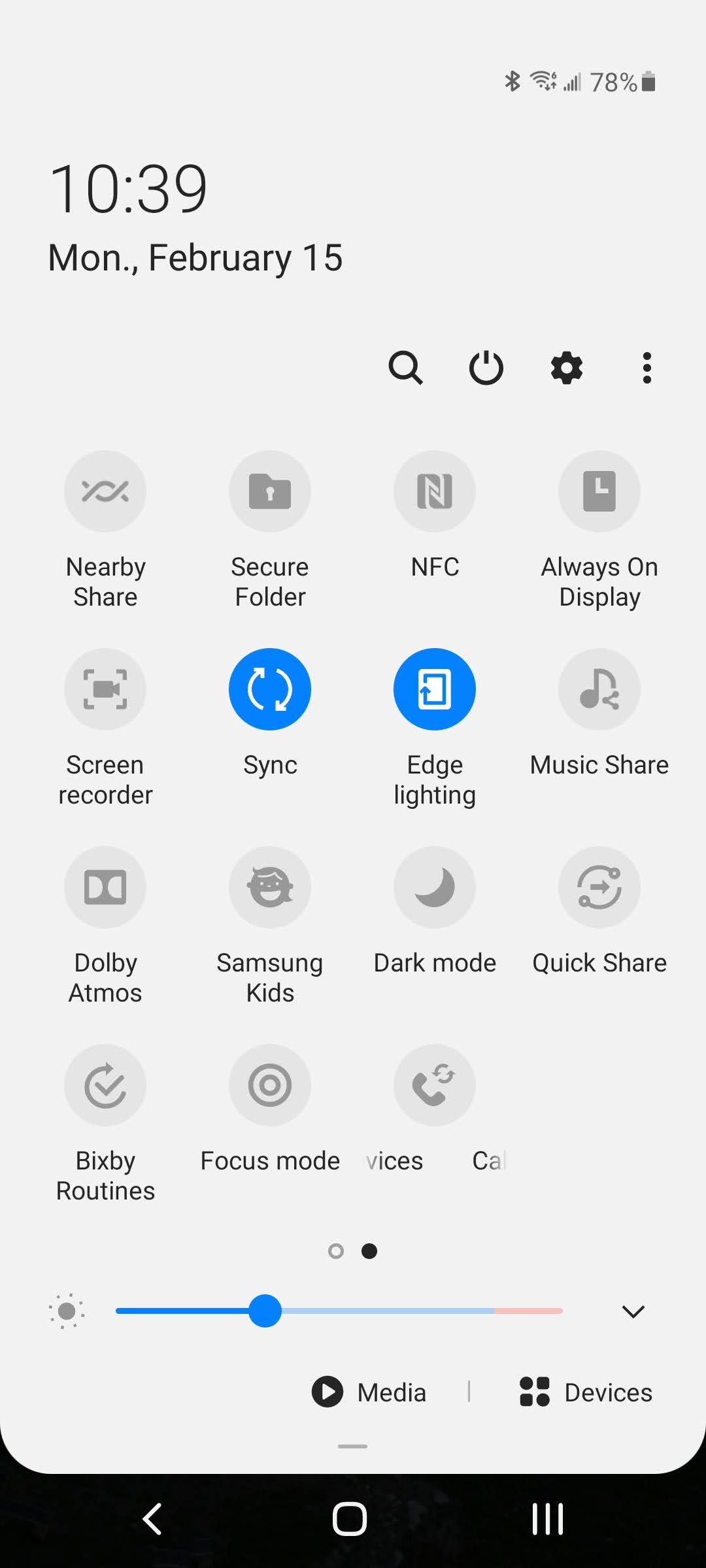This screenshot has height=1568, width=706.
Task: Open the power off menu
Action: pos(486,368)
